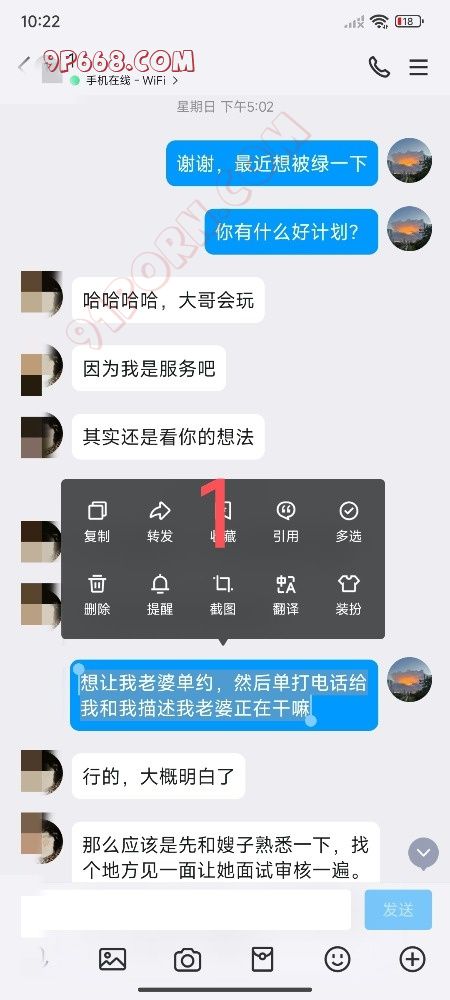
Task: Tap 引用 to quote the message
Action: [x=286, y=522]
